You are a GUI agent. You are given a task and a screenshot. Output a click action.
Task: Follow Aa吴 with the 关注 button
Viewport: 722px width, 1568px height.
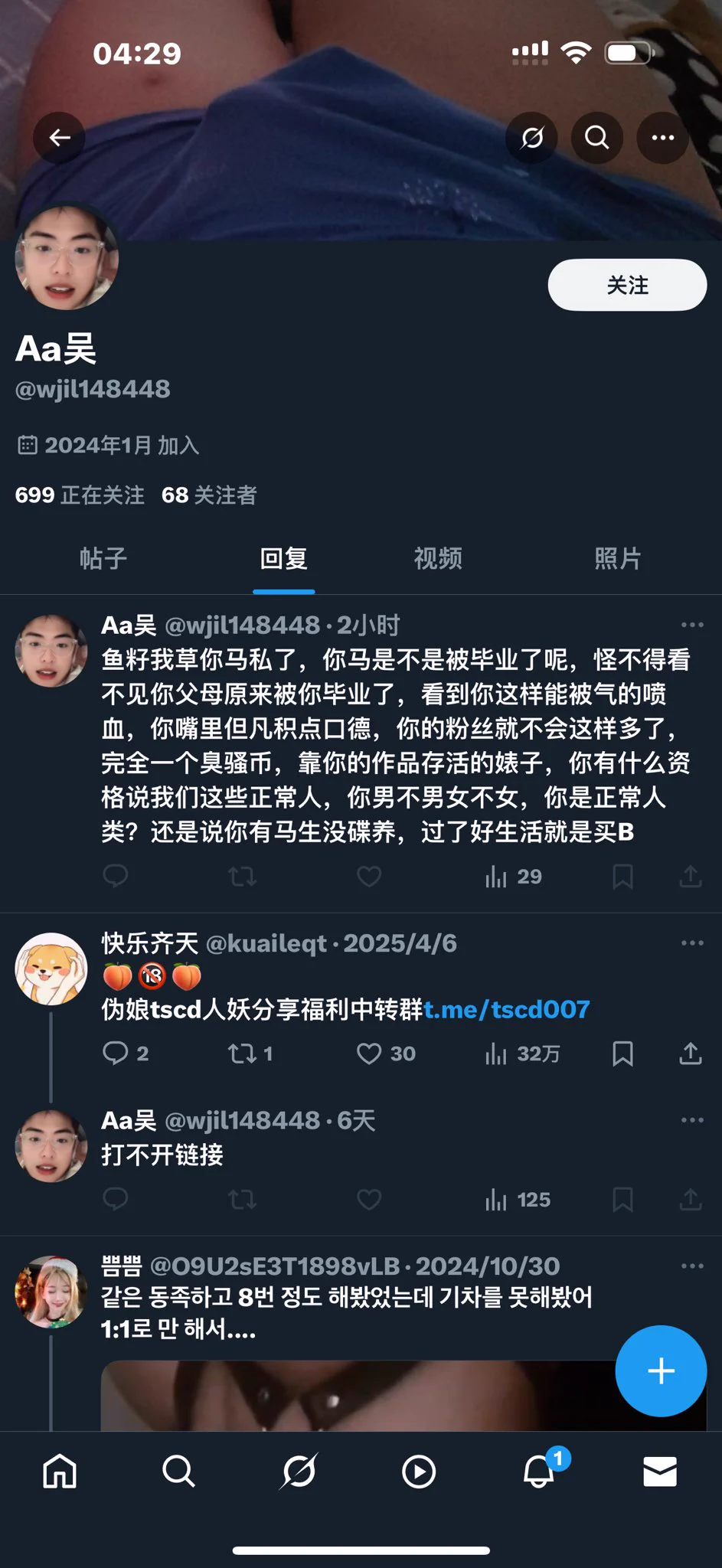click(627, 285)
